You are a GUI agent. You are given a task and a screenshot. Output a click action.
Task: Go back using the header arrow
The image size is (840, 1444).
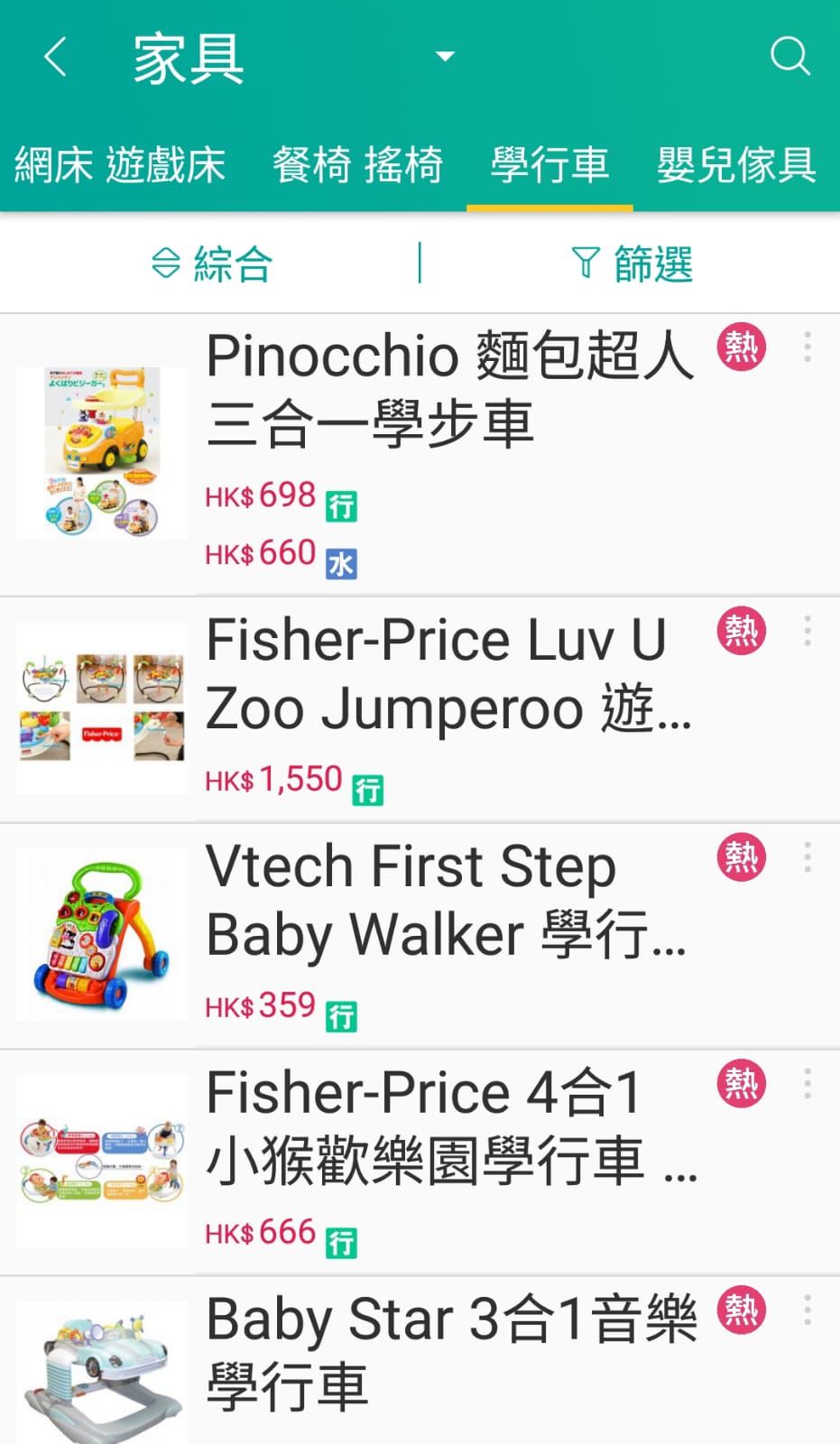click(x=56, y=57)
